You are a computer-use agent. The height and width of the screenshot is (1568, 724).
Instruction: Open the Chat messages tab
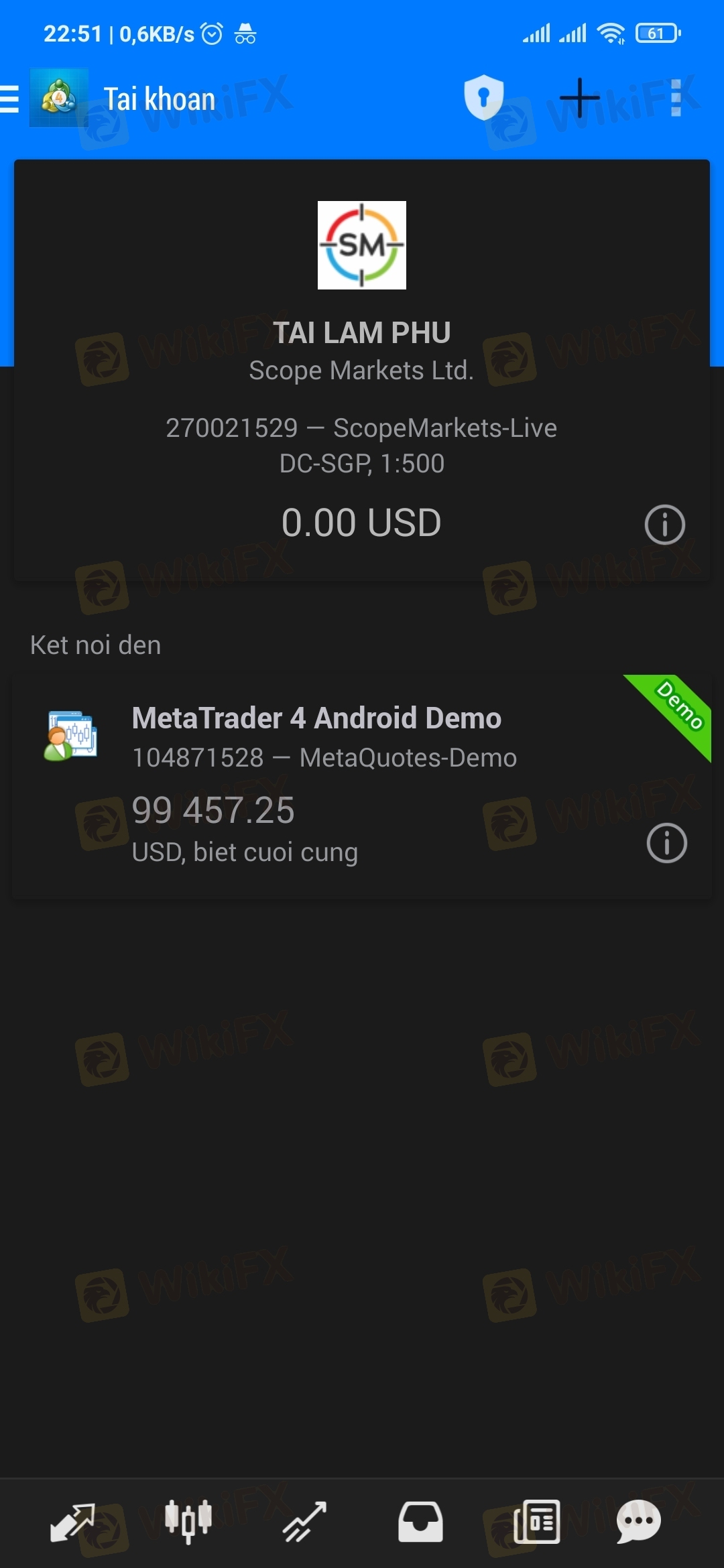(638, 1522)
